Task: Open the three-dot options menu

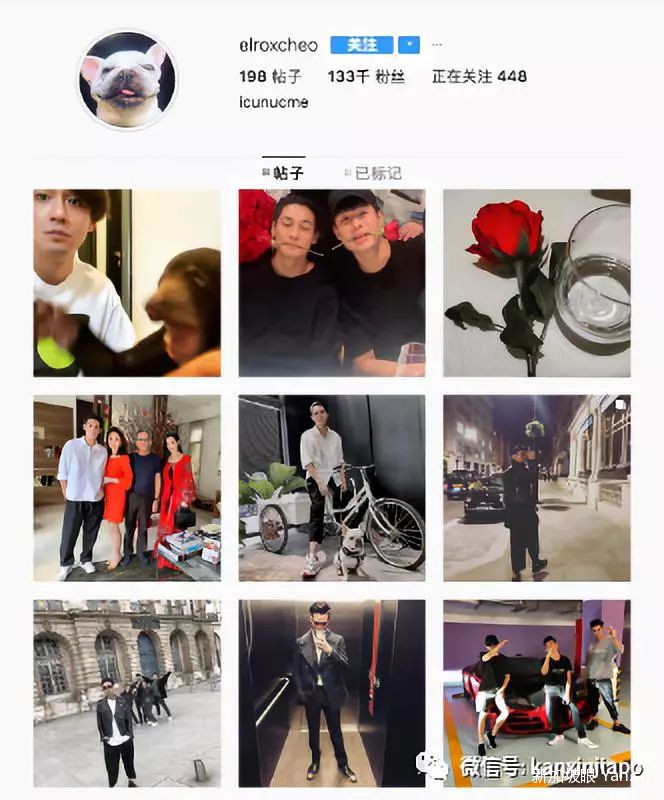Action: tap(436, 45)
